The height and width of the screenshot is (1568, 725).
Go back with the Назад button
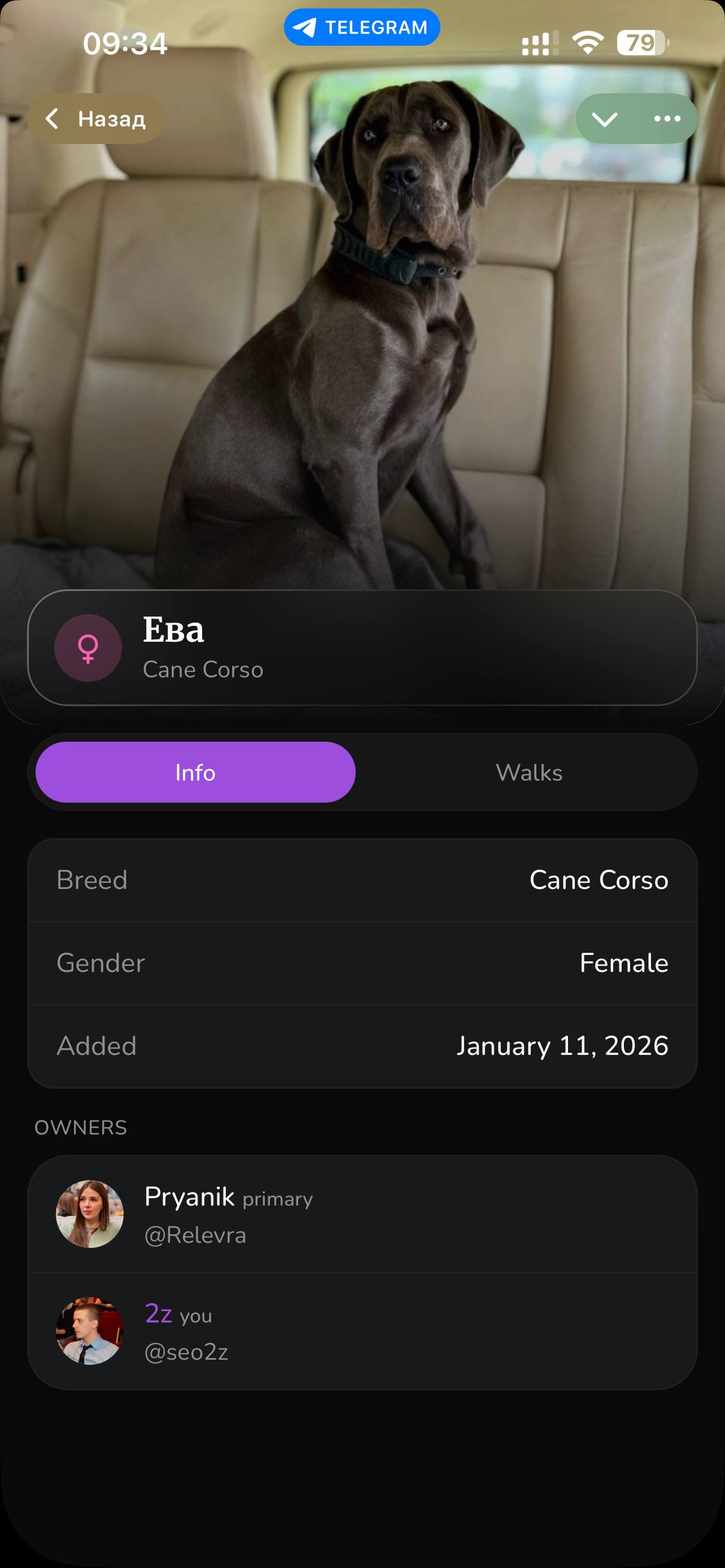tap(96, 119)
